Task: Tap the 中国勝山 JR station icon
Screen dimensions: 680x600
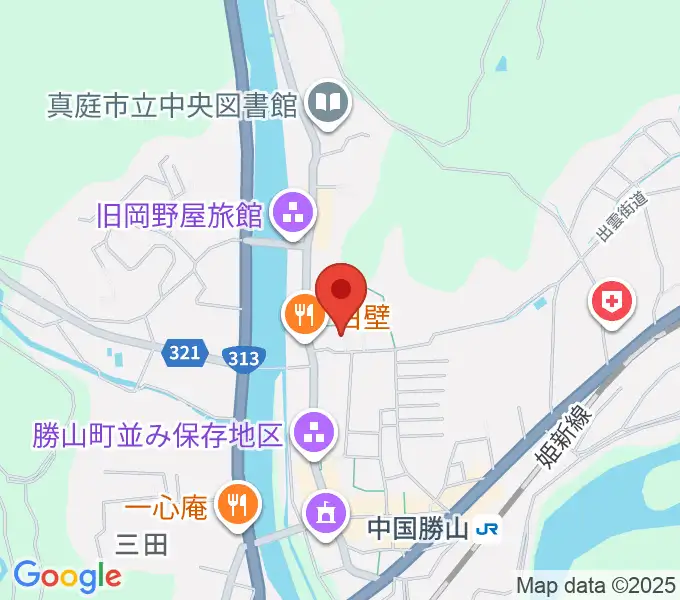Action: click(487, 528)
